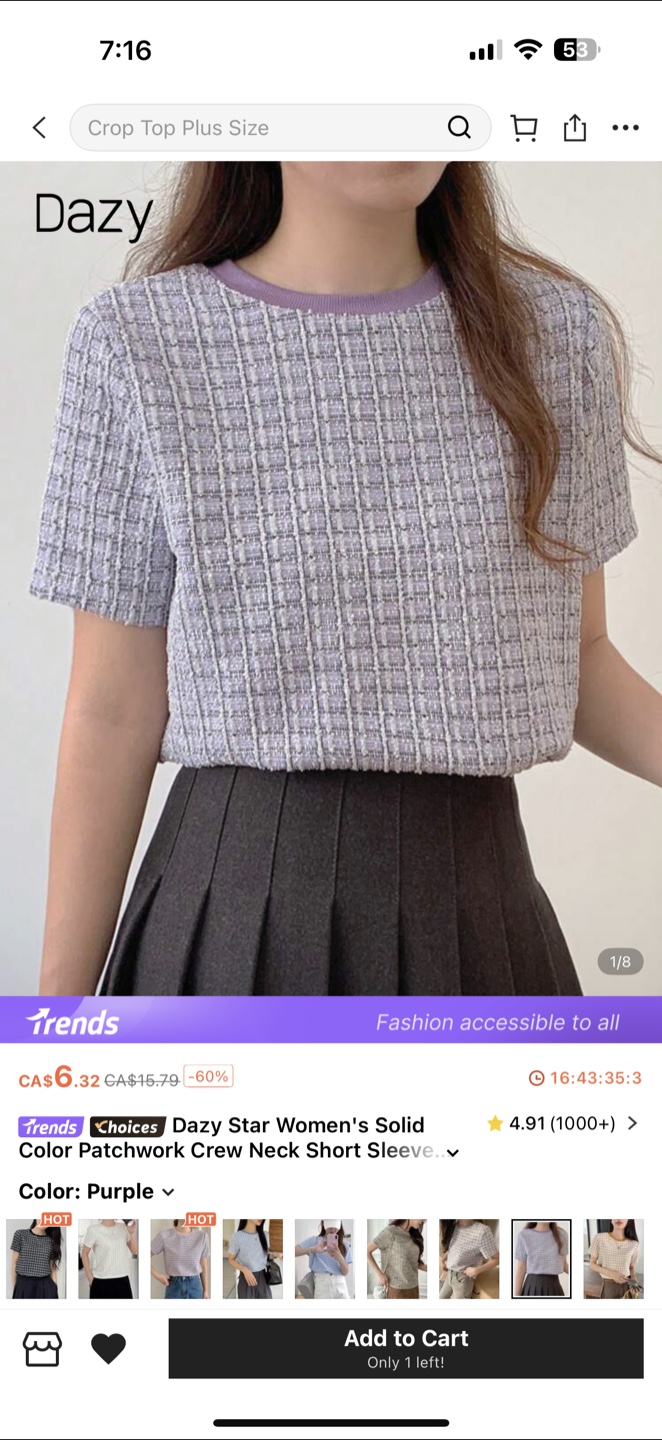Select the black plaid color swatch

click(x=36, y=1259)
